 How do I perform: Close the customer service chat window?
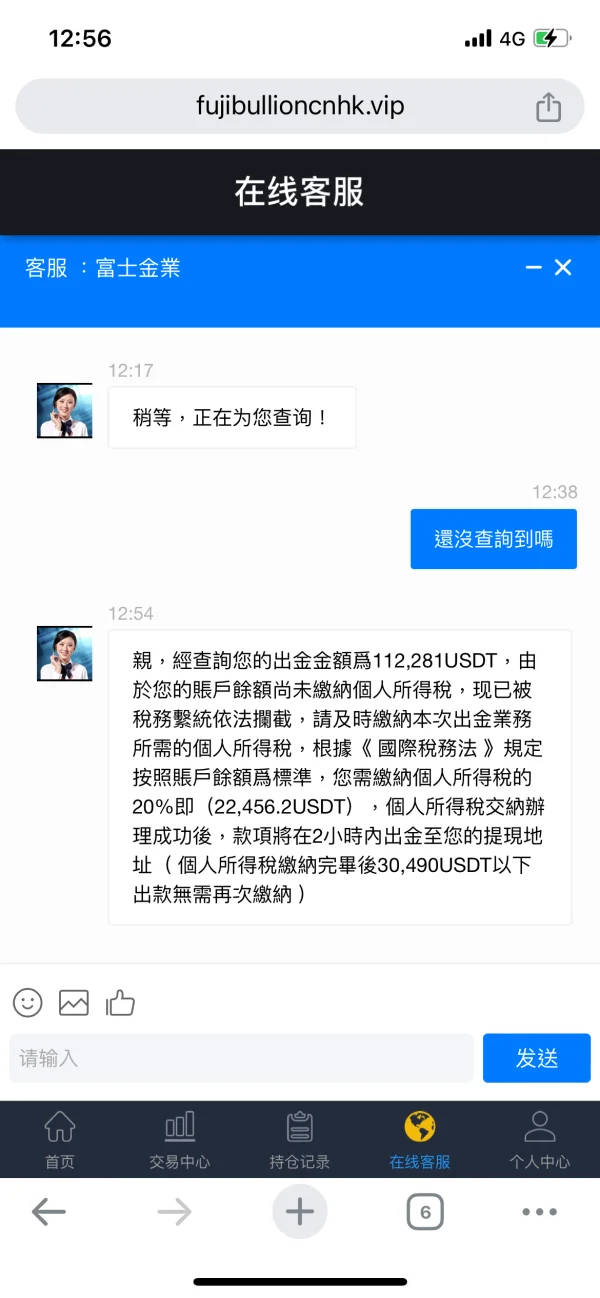563,268
